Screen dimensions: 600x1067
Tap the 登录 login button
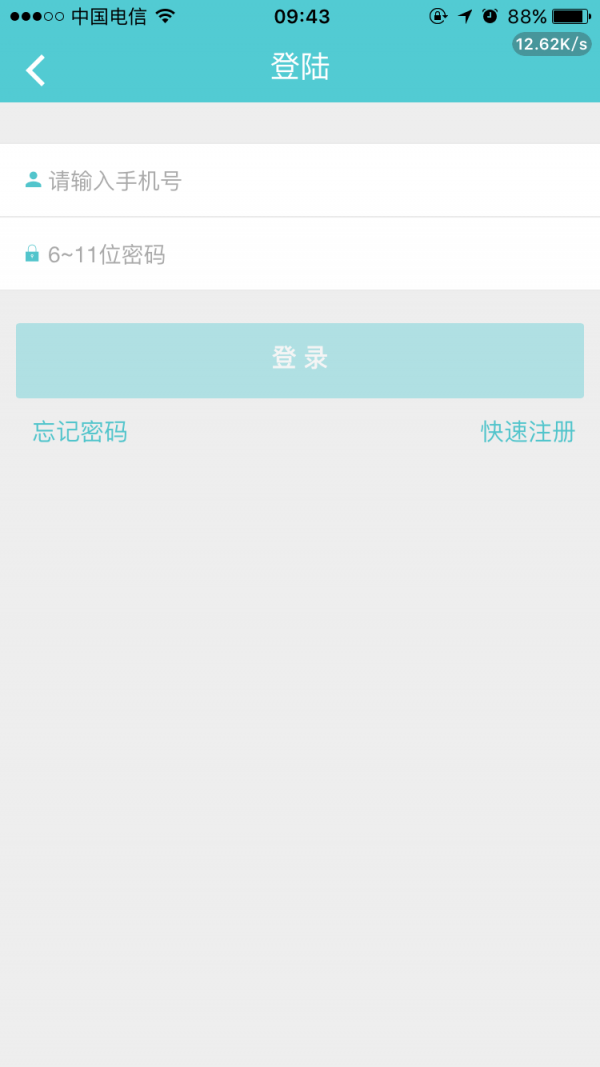click(300, 360)
